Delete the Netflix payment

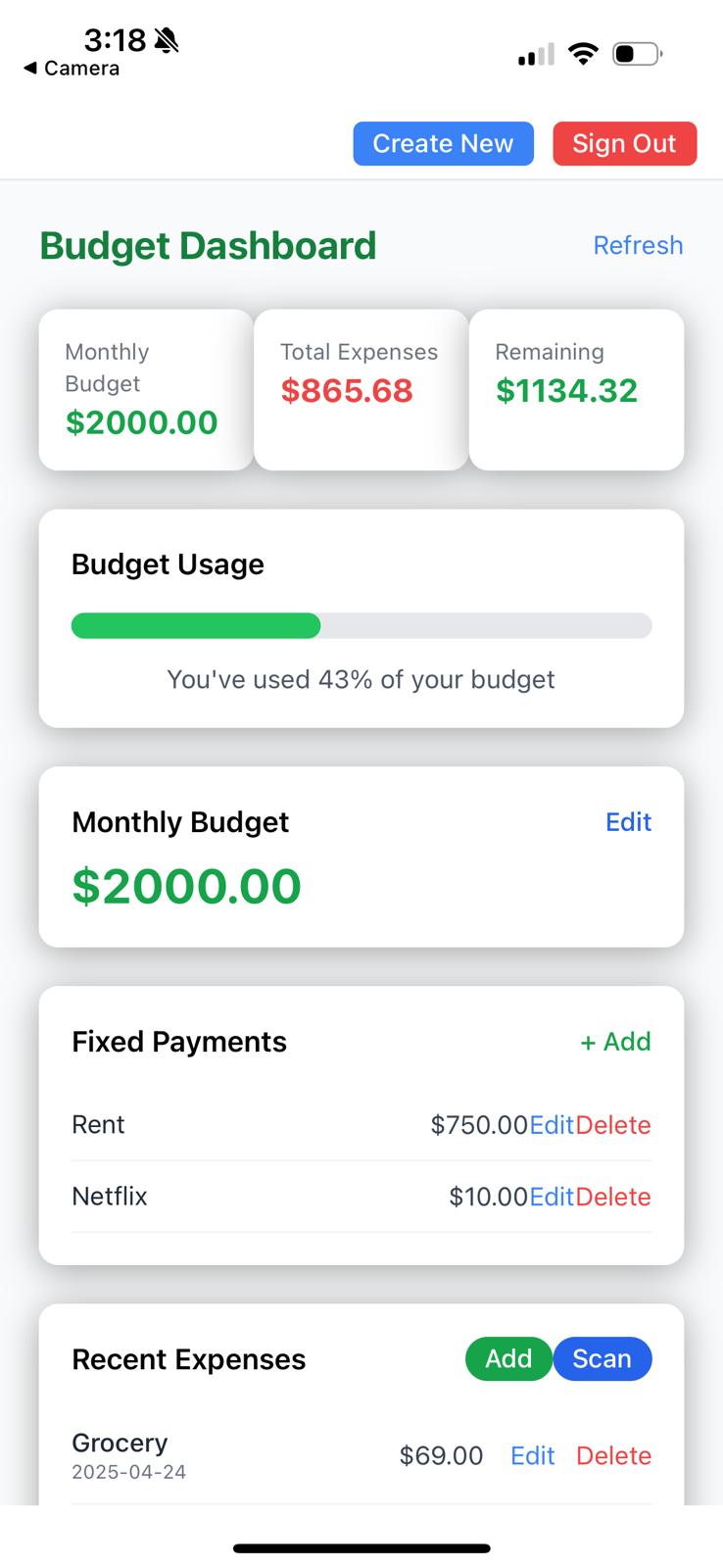(x=613, y=1197)
